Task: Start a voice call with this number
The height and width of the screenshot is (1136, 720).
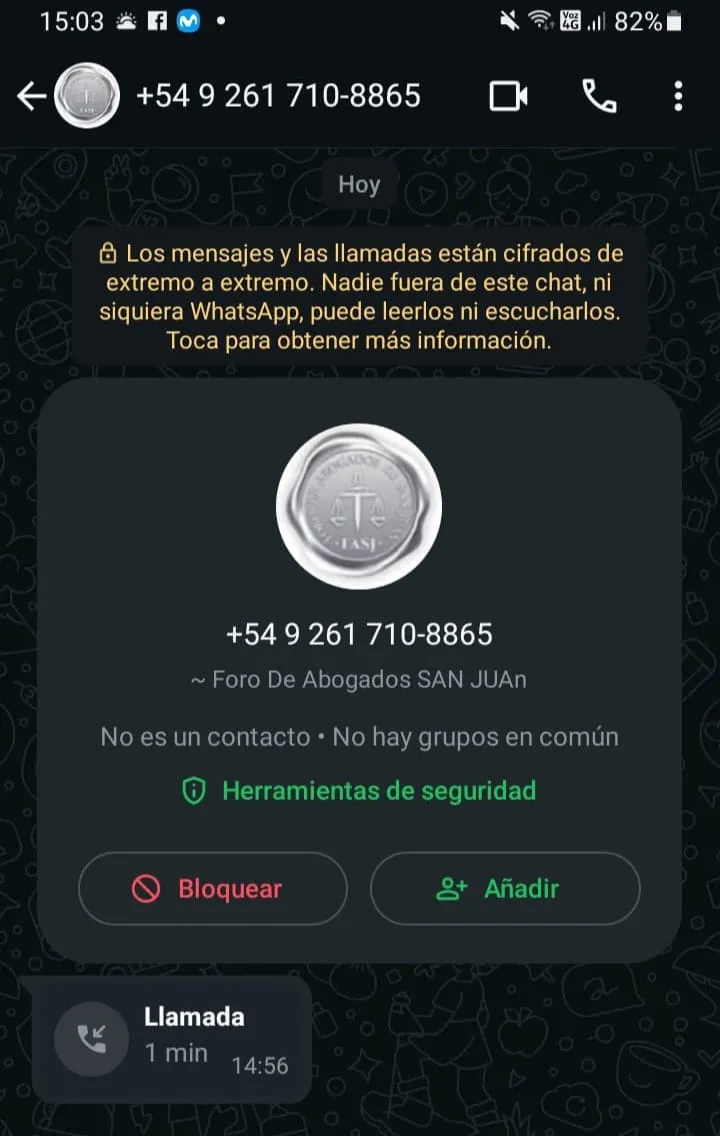Action: pyautogui.click(x=599, y=96)
